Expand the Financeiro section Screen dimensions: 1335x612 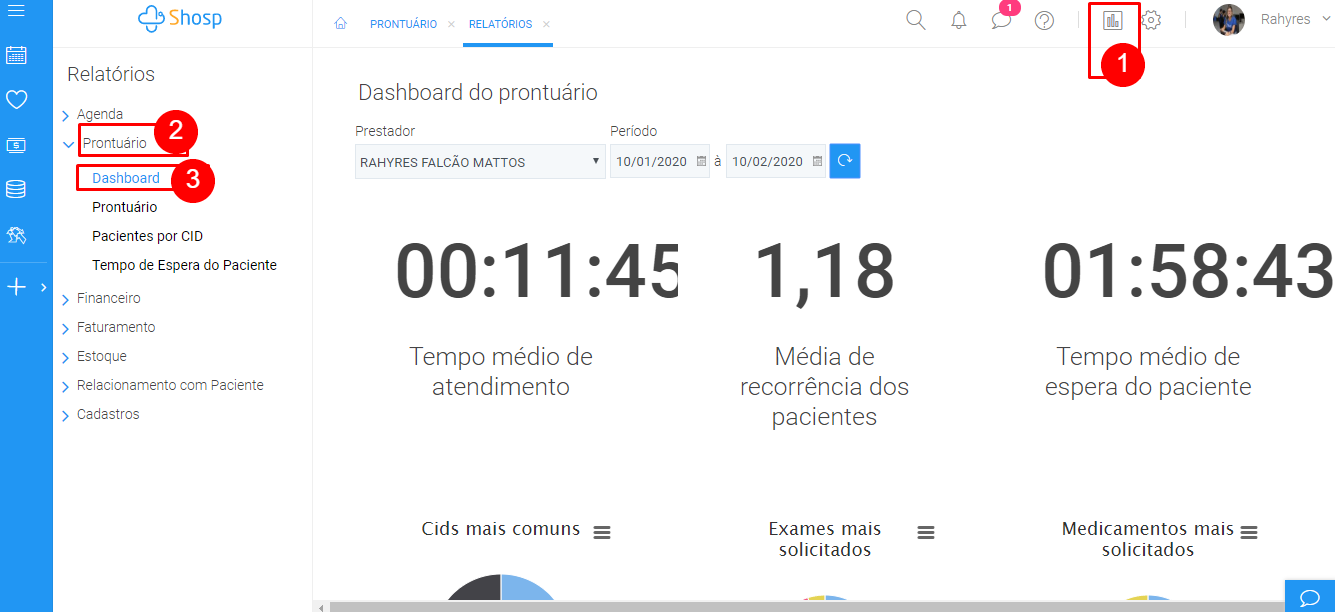point(108,298)
